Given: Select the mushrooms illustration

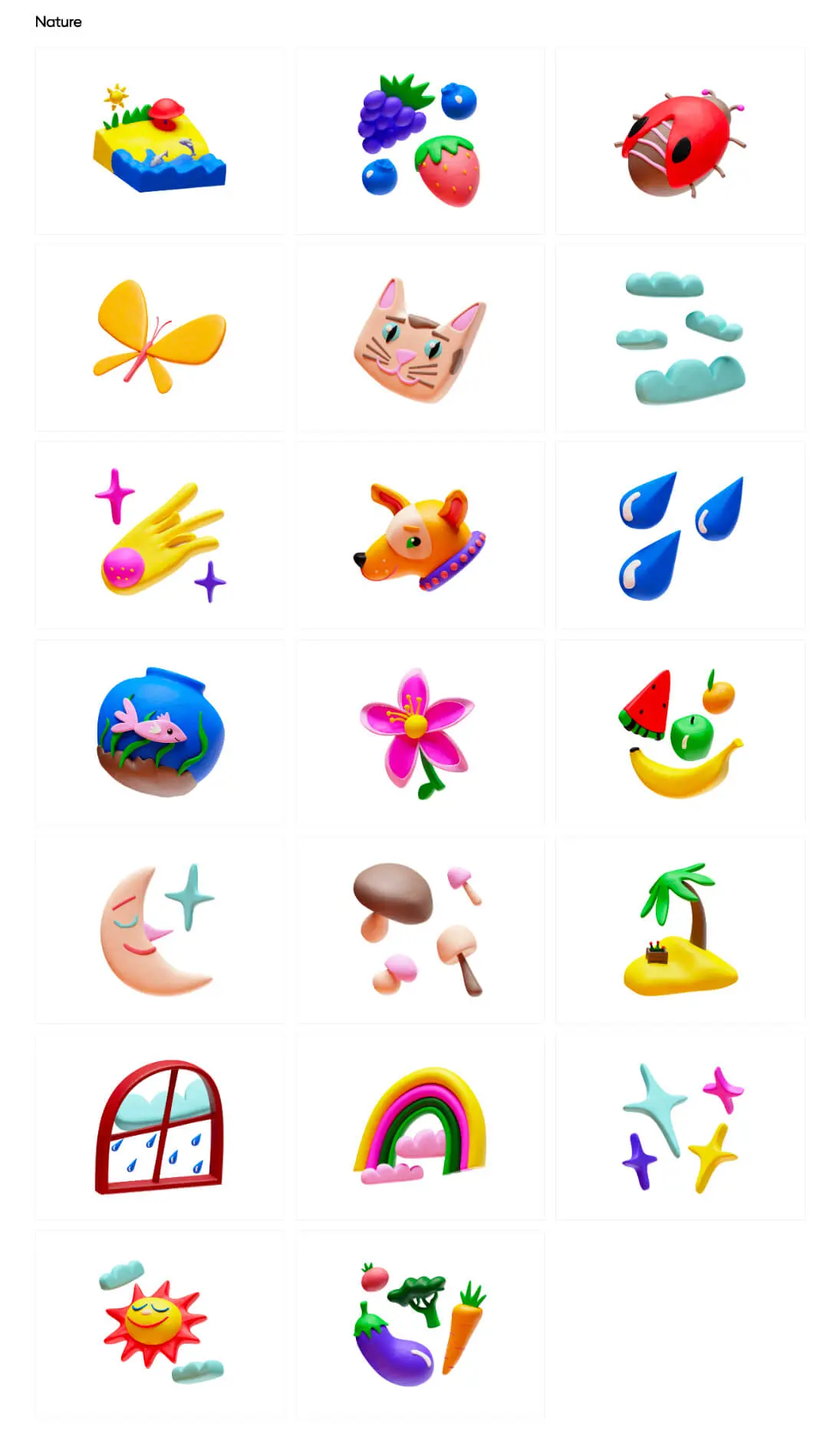Looking at the screenshot, I should (420, 929).
